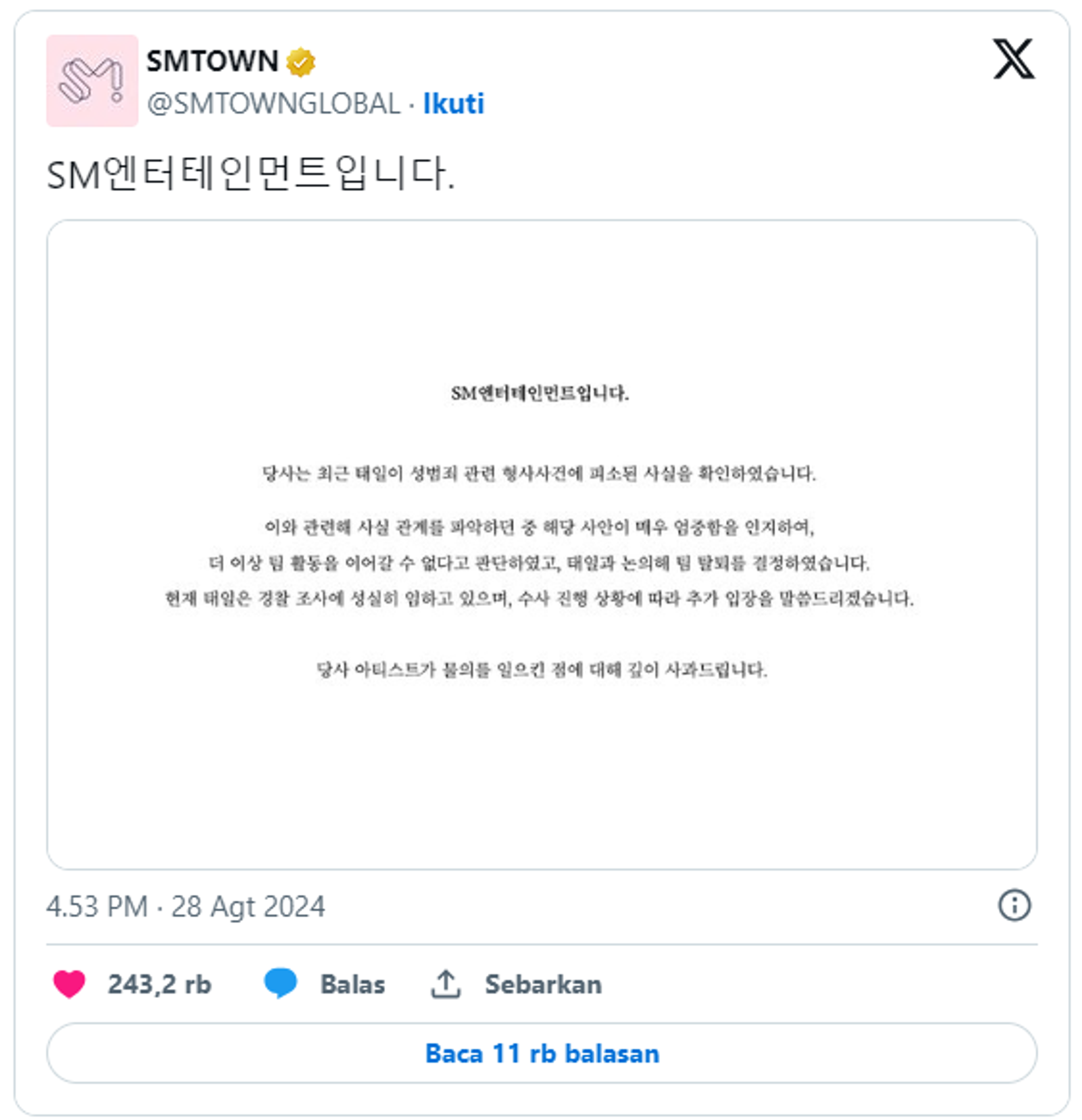Open the X logo link
Screen dimensions: 1082x1120
[x=1014, y=59]
